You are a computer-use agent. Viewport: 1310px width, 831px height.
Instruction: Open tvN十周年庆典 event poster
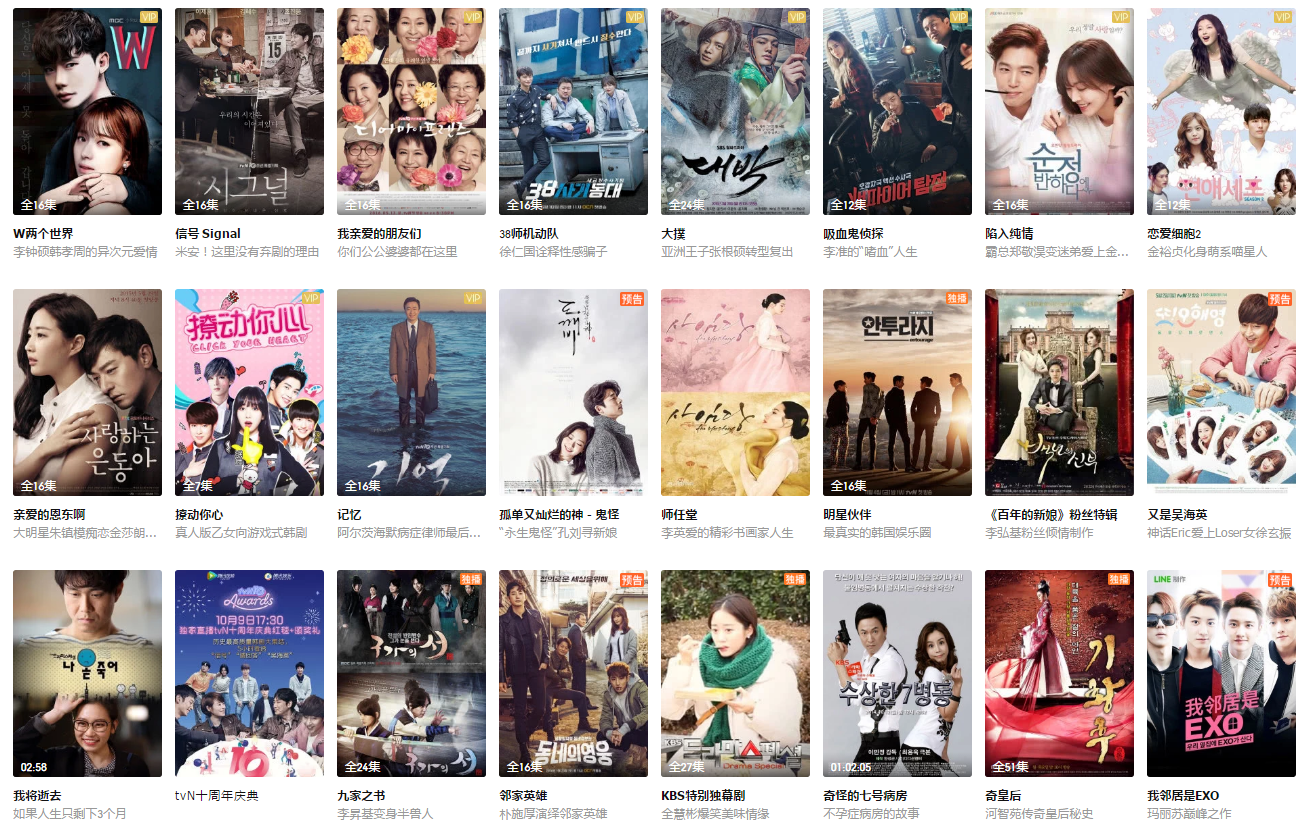pyautogui.click(x=249, y=673)
